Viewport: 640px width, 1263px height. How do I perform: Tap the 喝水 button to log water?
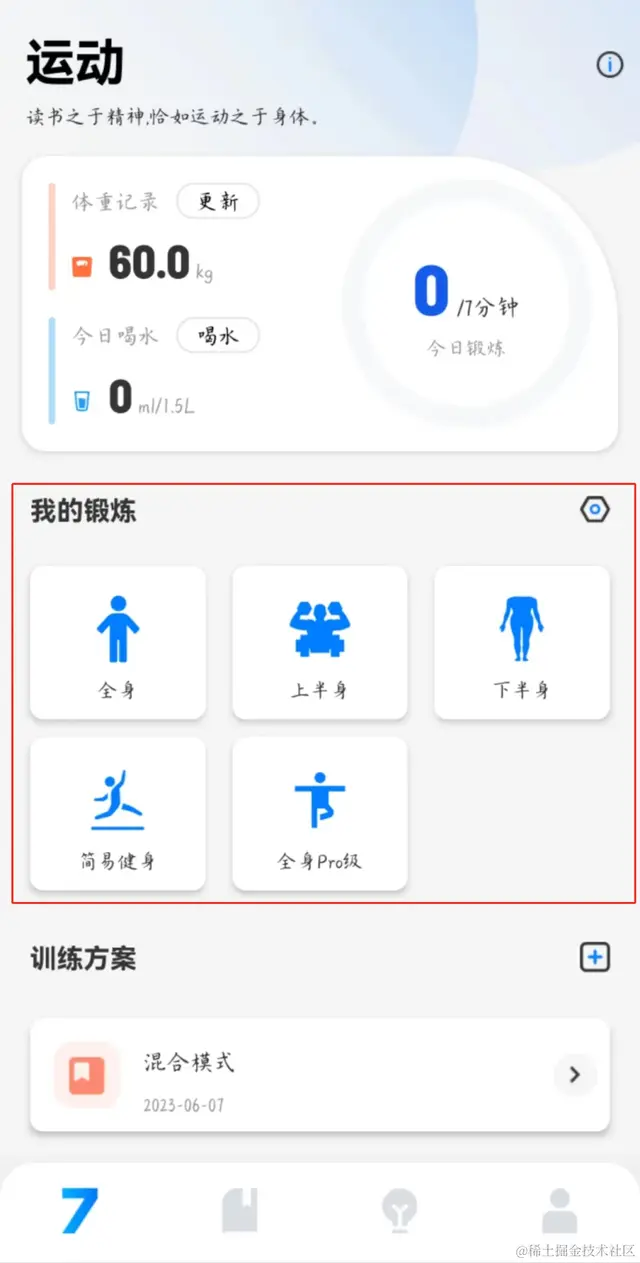point(218,336)
